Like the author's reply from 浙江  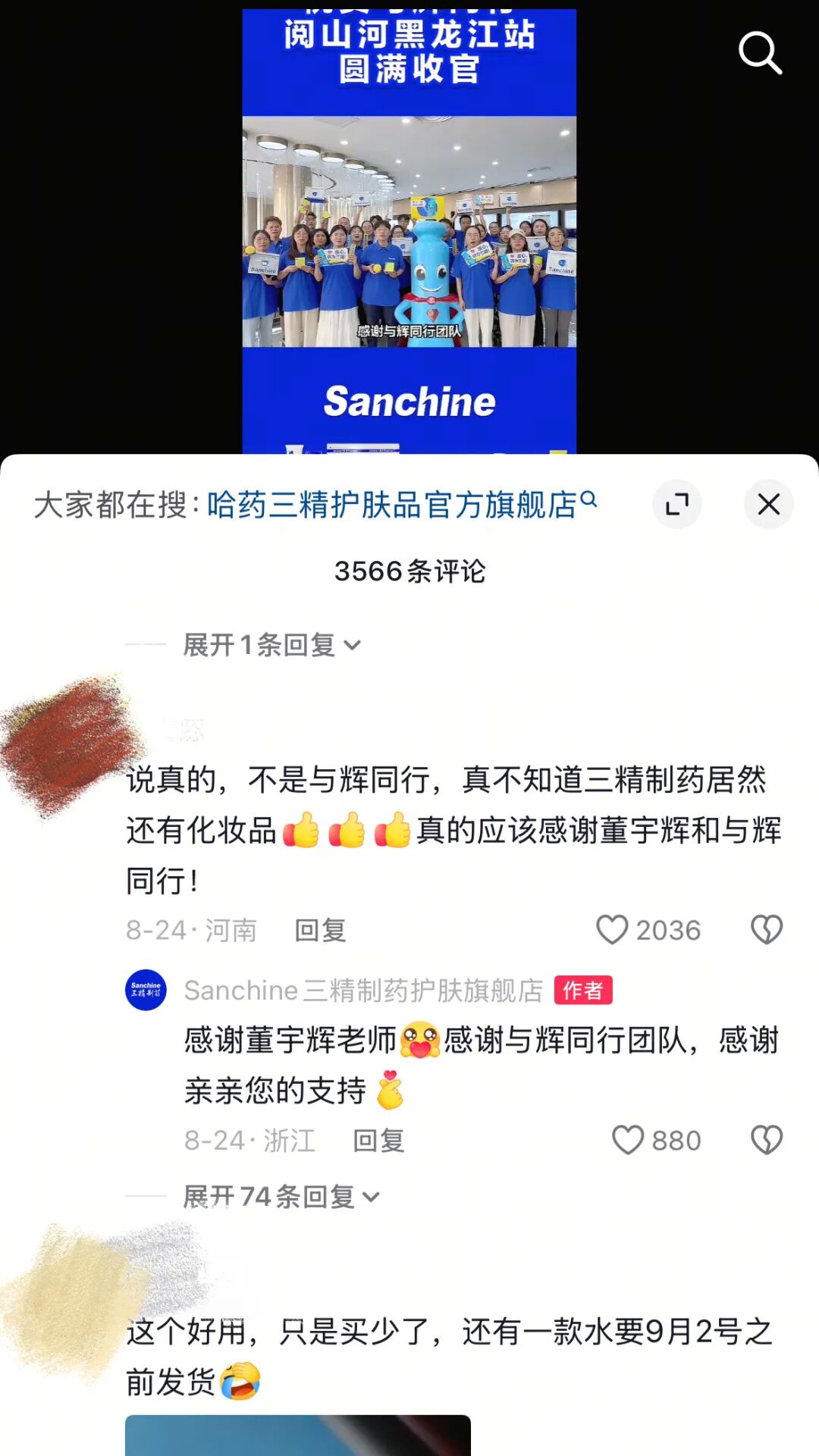(628, 1140)
